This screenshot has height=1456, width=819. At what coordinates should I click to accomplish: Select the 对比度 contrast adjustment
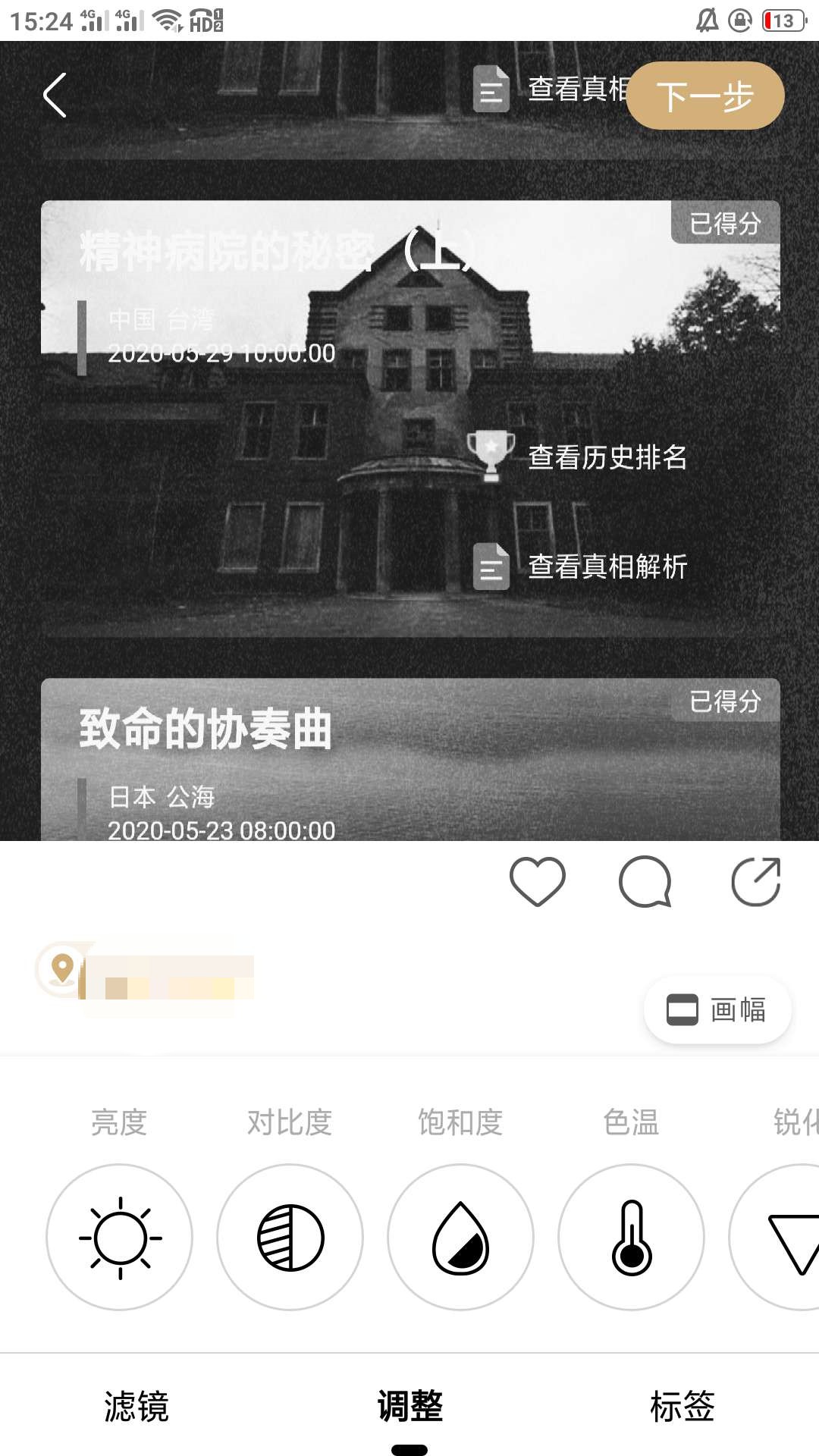(290, 1237)
